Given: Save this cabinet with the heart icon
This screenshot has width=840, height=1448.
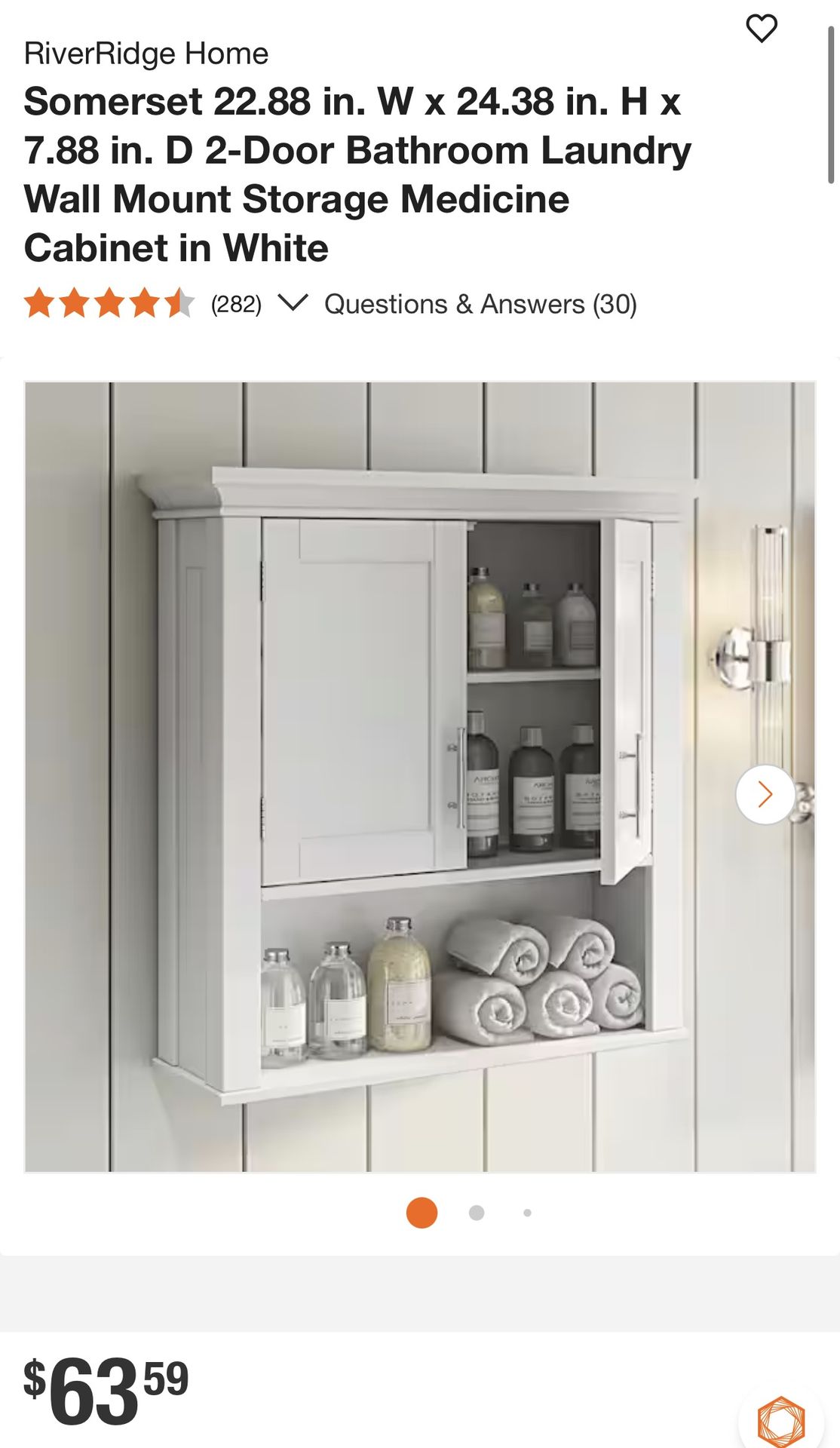Looking at the screenshot, I should pyautogui.click(x=761, y=29).
